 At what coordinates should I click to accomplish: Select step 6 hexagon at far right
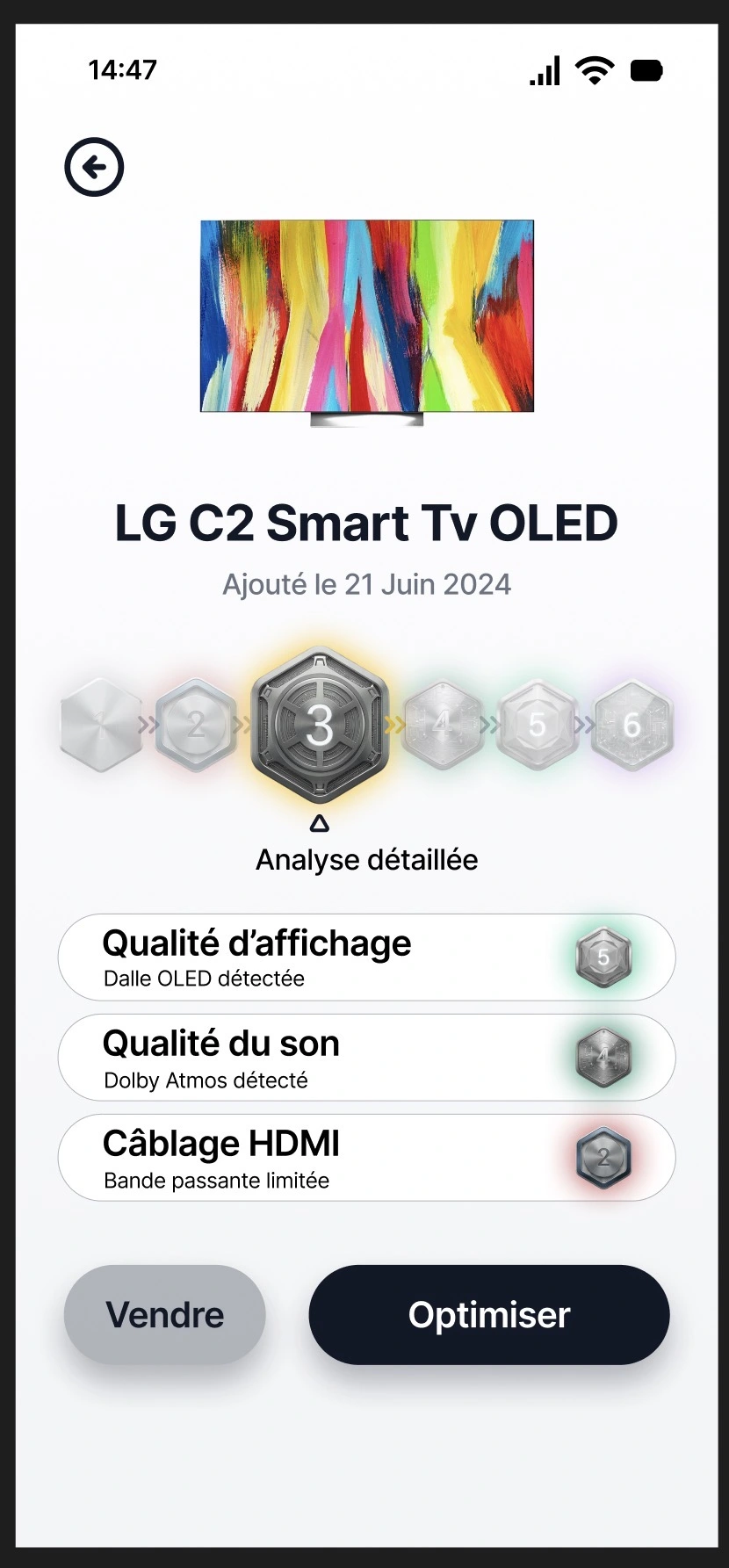click(631, 725)
